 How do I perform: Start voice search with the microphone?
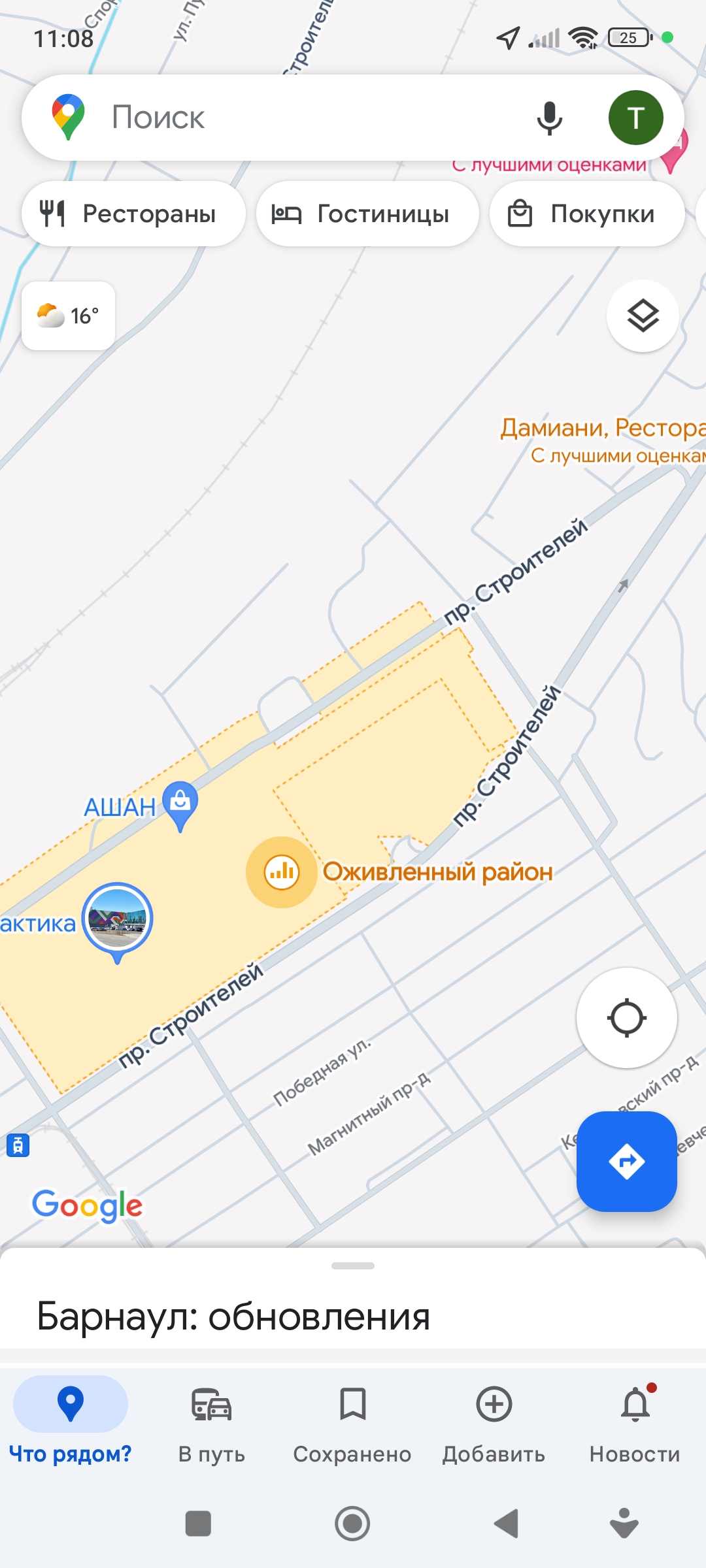(x=549, y=118)
